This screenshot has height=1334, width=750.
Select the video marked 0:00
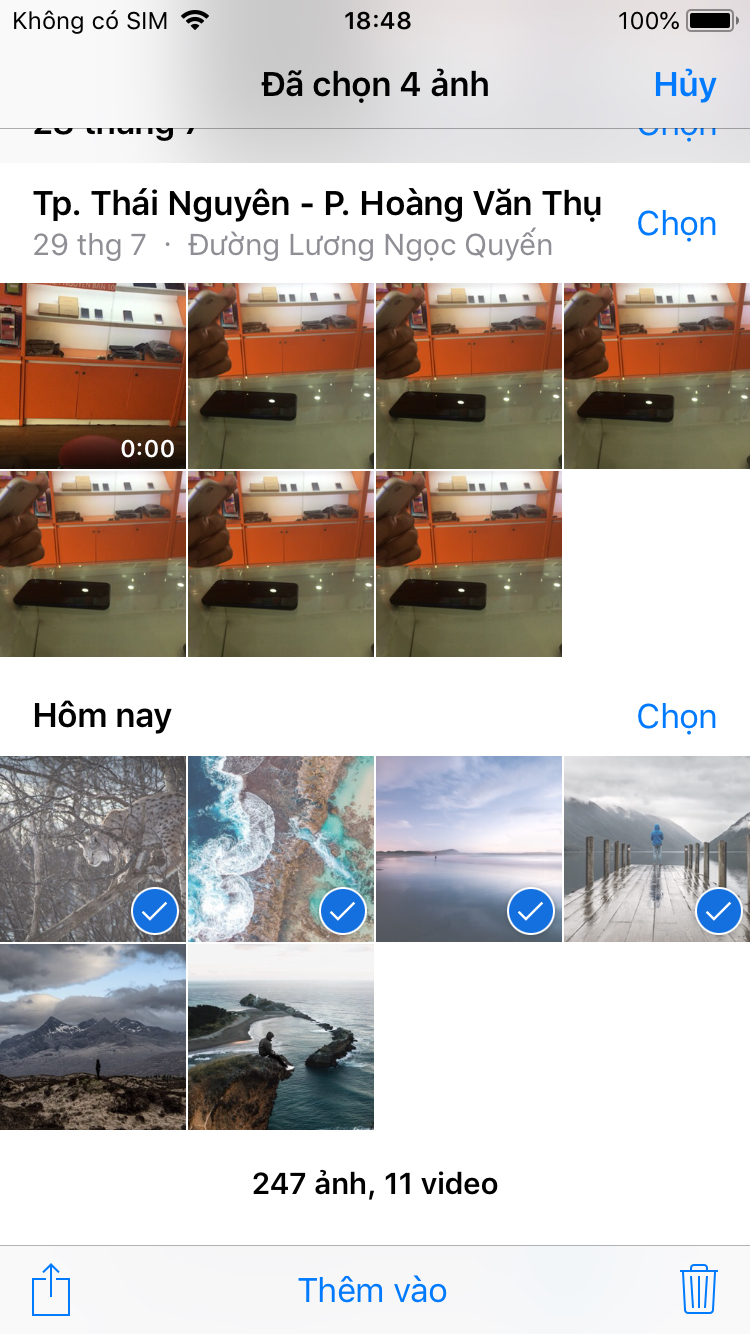point(92,375)
